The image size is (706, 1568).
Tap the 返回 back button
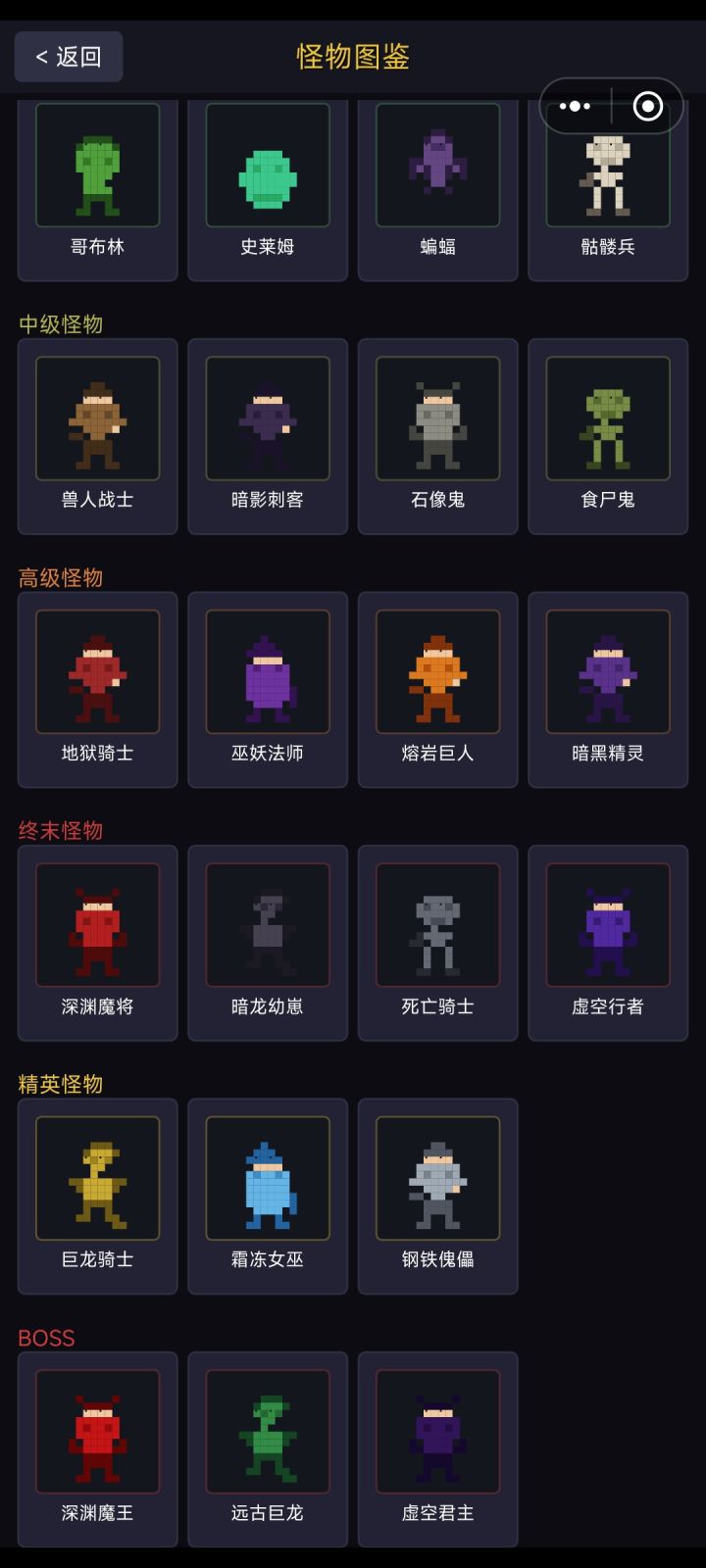(x=67, y=57)
